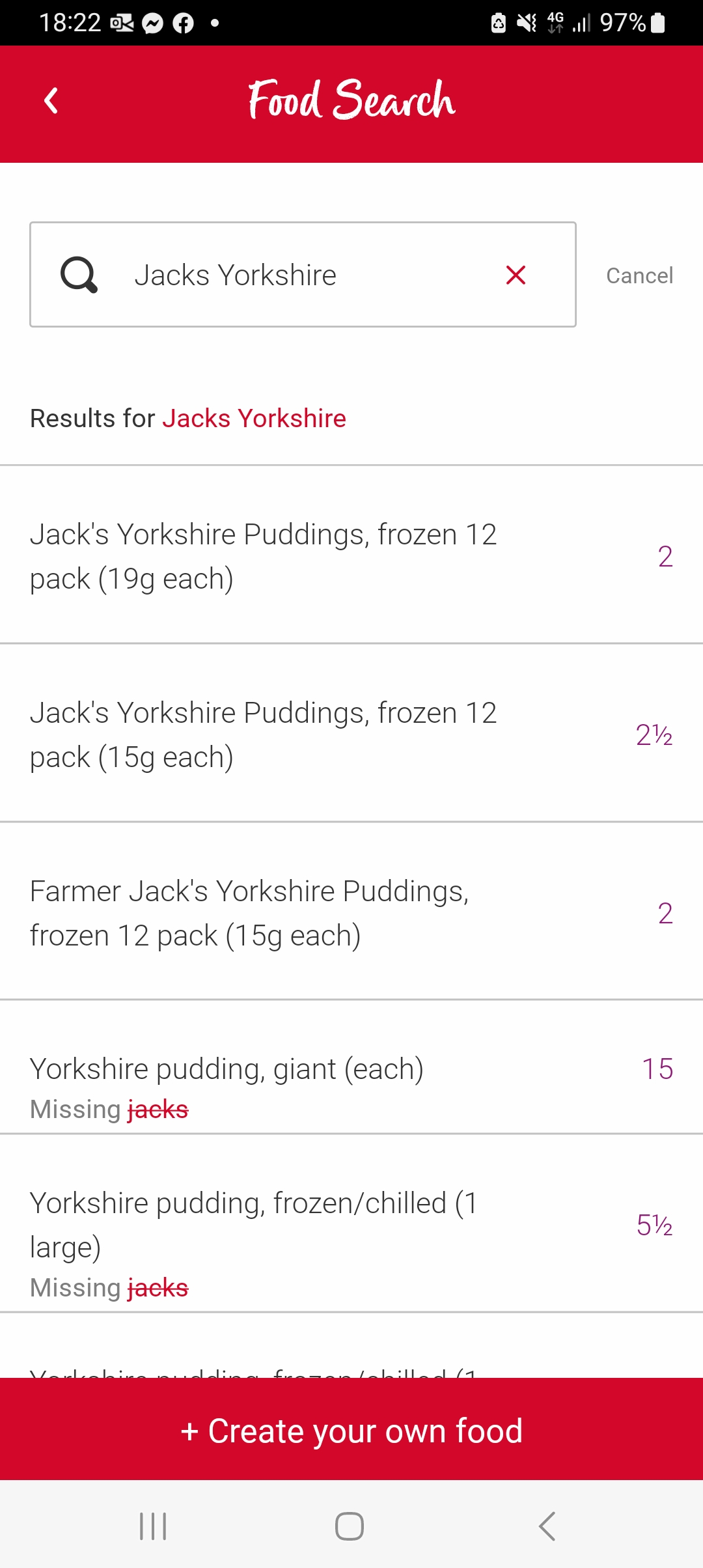Open recent apps from the navigation bar
The height and width of the screenshot is (1568, 703).
click(154, 1526)
